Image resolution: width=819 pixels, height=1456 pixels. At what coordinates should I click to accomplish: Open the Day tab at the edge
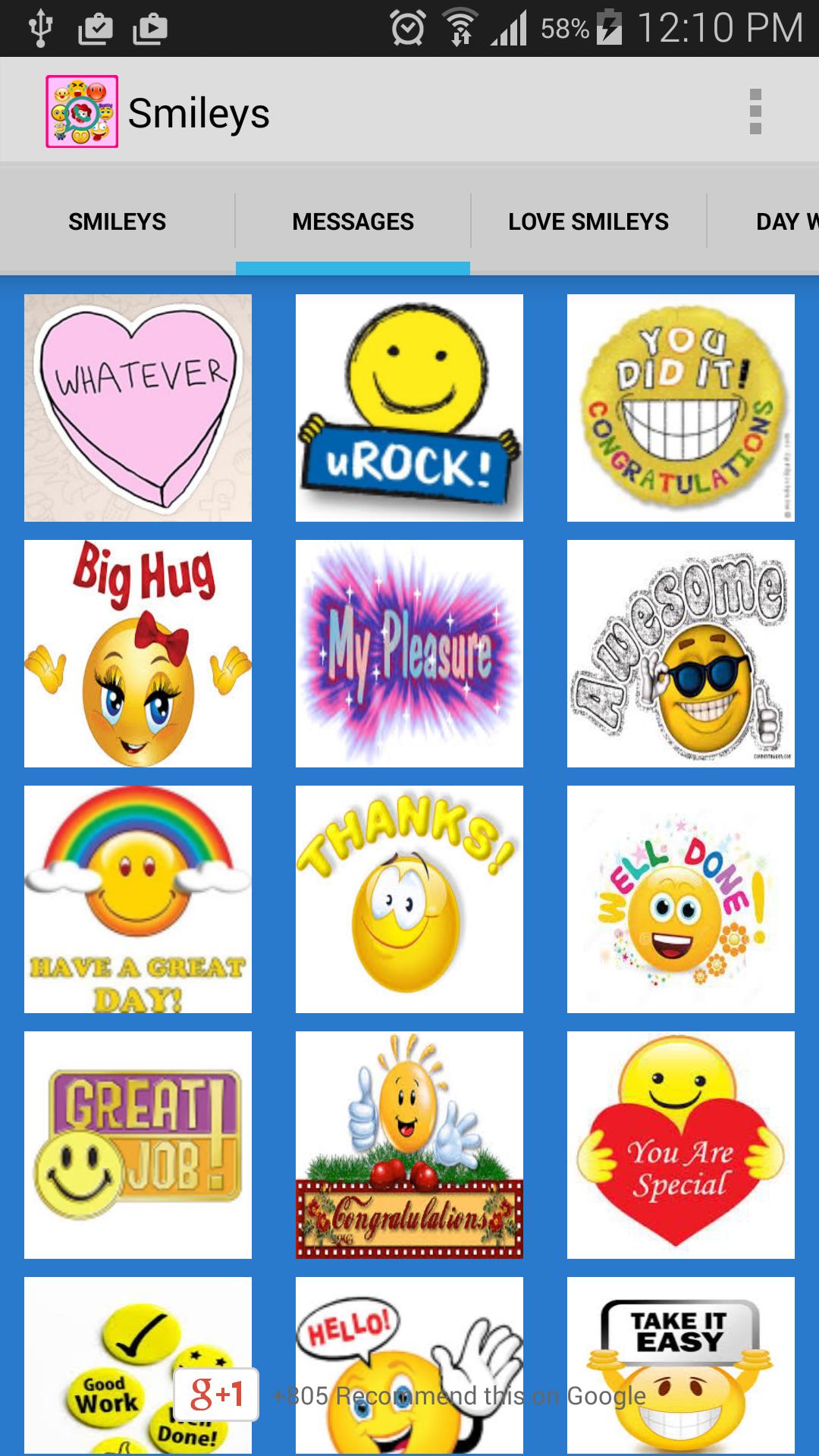point(785,221)
